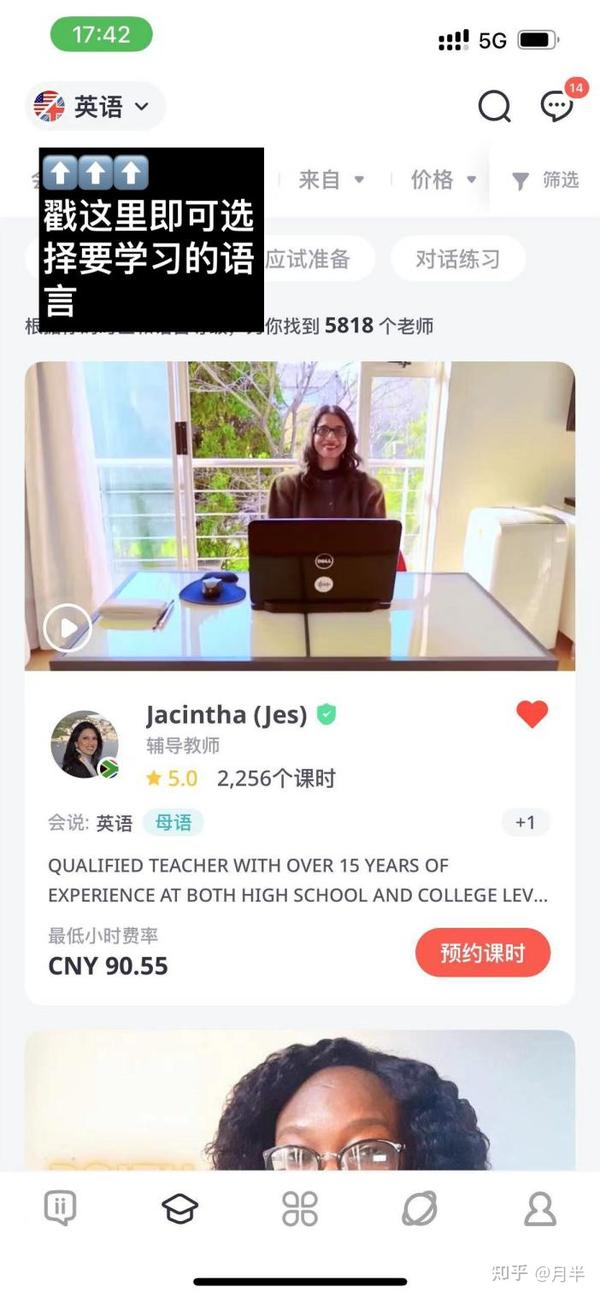The width and height of the screenshot is (600, 1298).
Task: Expand the 来自 filter dropdown
Action: coord(331,180)
